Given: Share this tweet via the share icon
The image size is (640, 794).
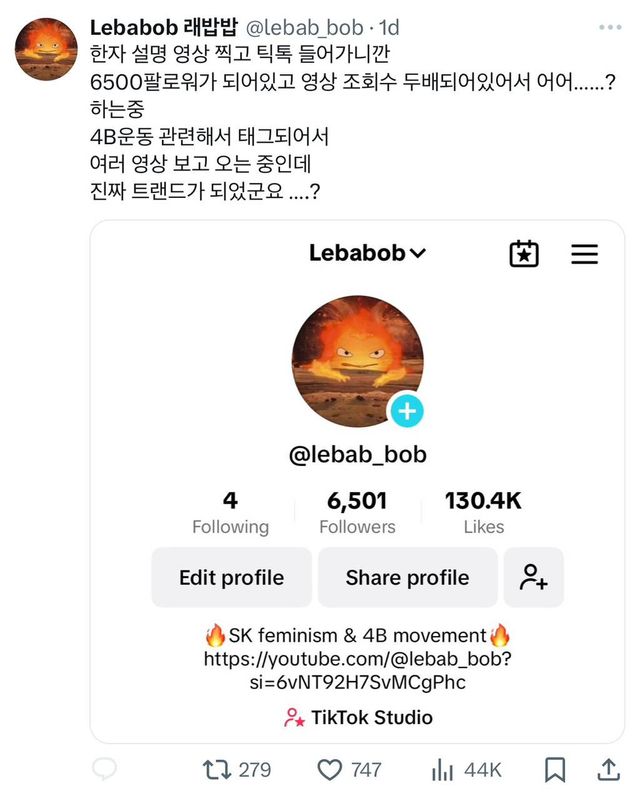Looking at the screenshot, I should 606,769.
